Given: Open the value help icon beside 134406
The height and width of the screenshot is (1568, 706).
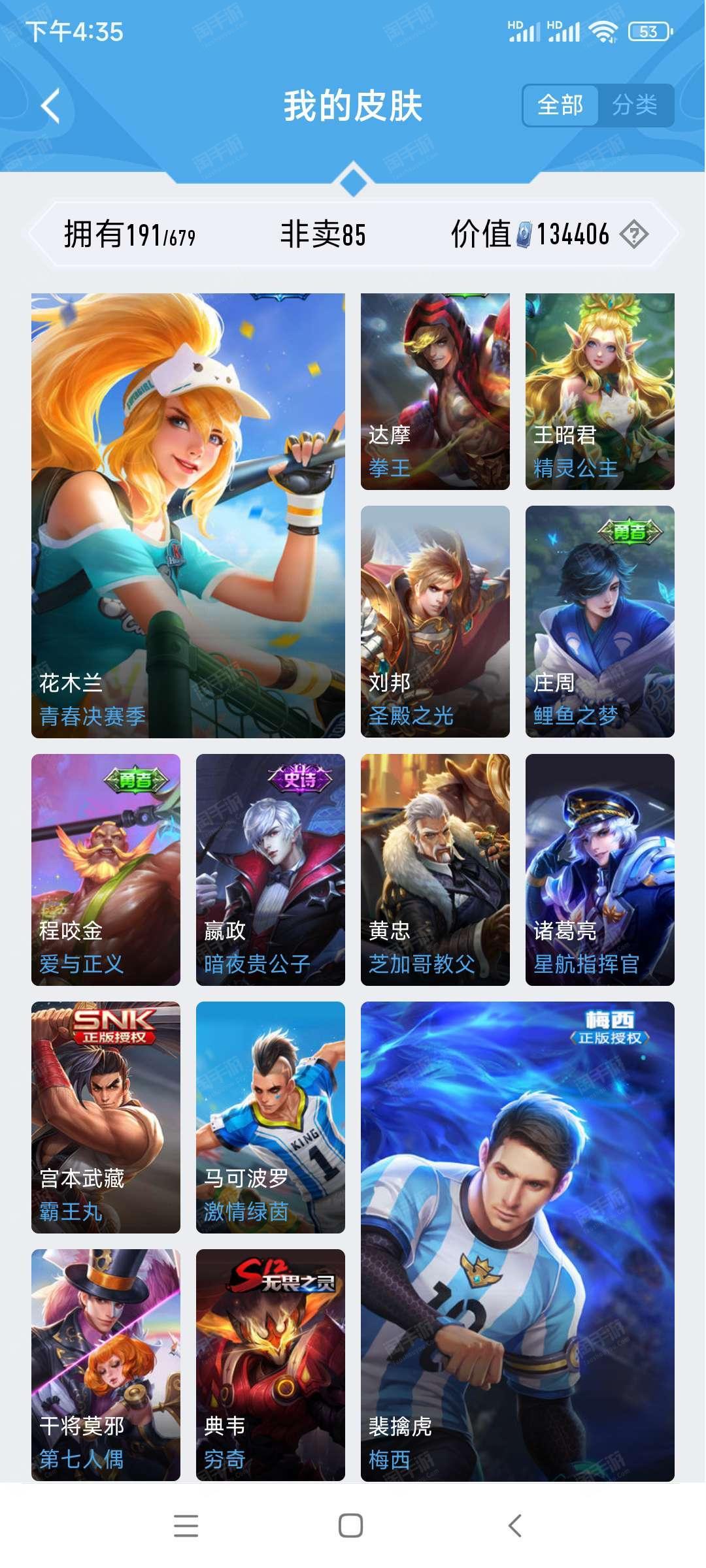Looking at the screenshot, I should pyautogui.click(x=633, y=234).
